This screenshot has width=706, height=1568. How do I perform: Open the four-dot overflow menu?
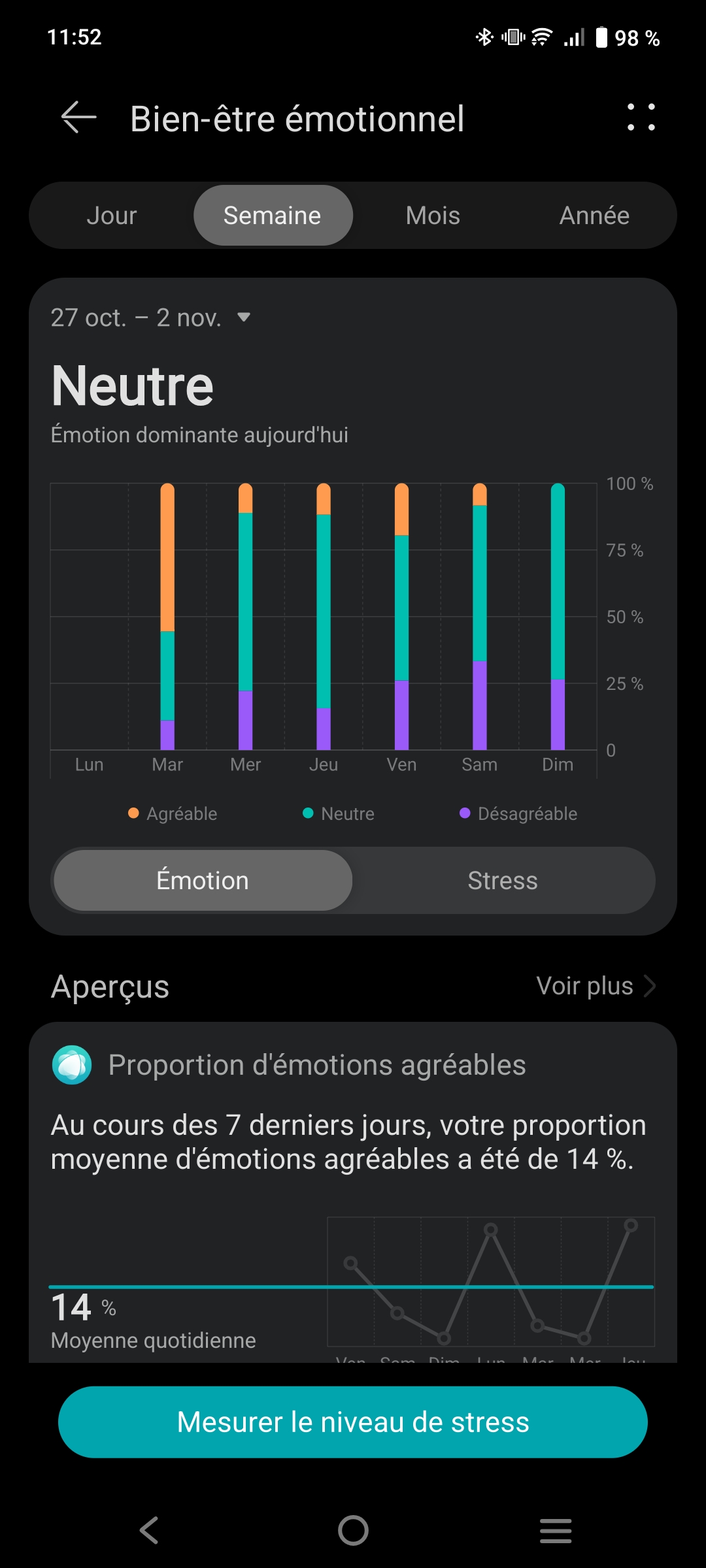click(641, 118)
